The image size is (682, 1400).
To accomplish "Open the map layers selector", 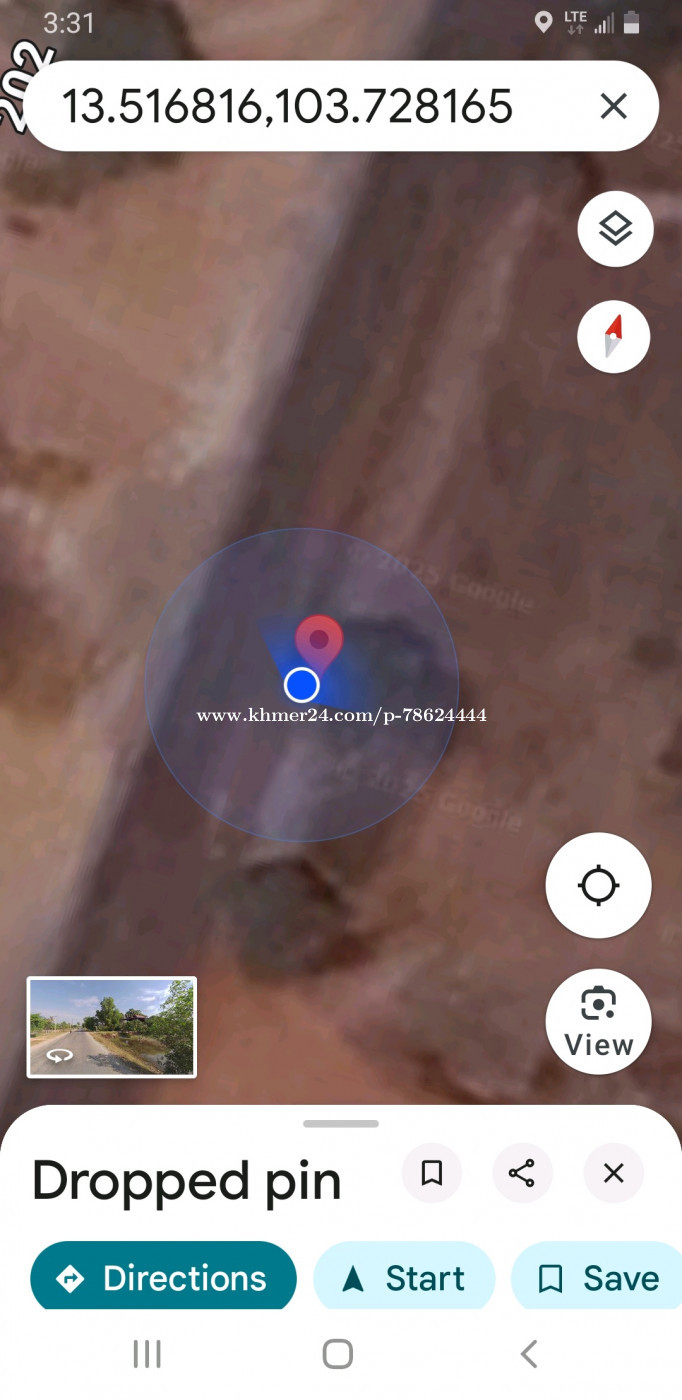I will [615, 229].
